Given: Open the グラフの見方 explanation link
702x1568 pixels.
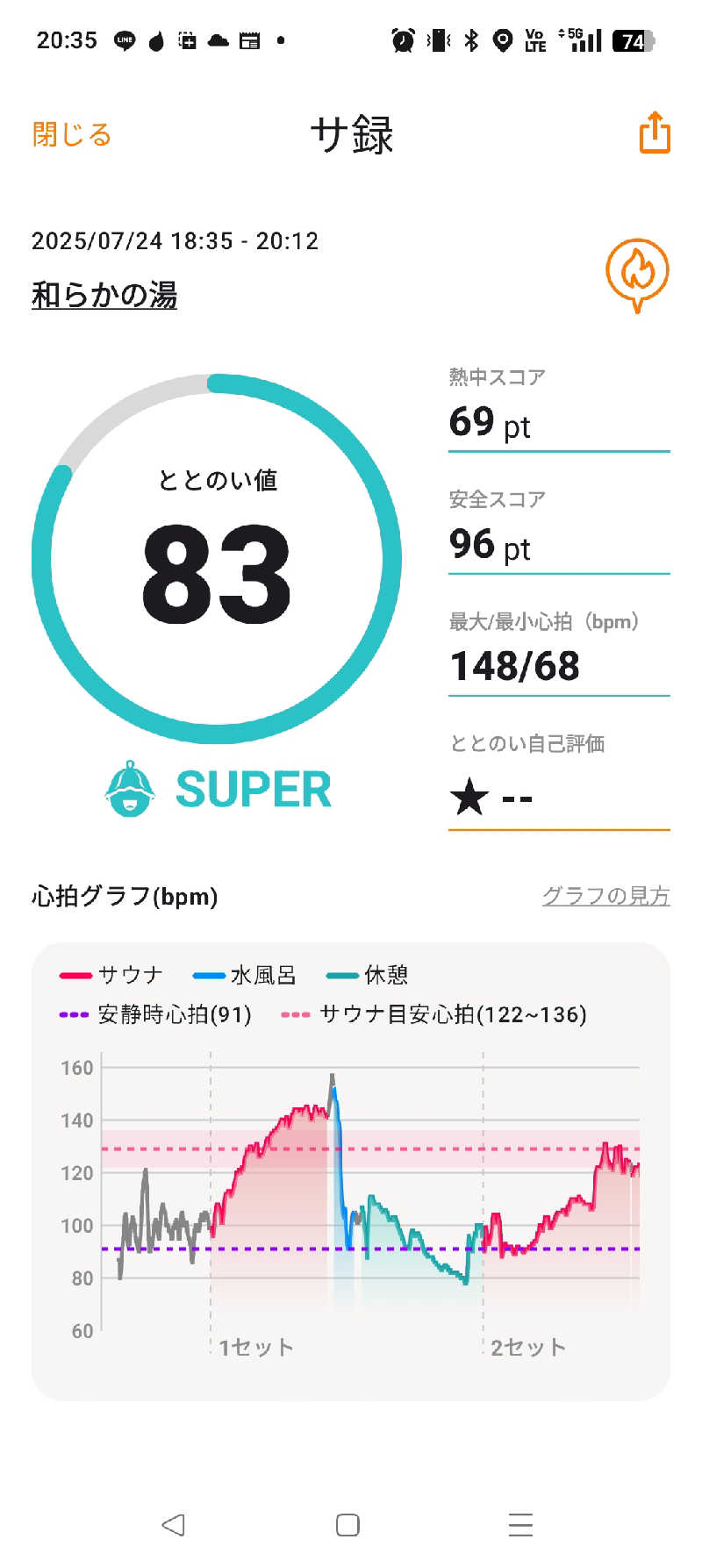Looking at the screenshot, I should (x=606, y=897).
